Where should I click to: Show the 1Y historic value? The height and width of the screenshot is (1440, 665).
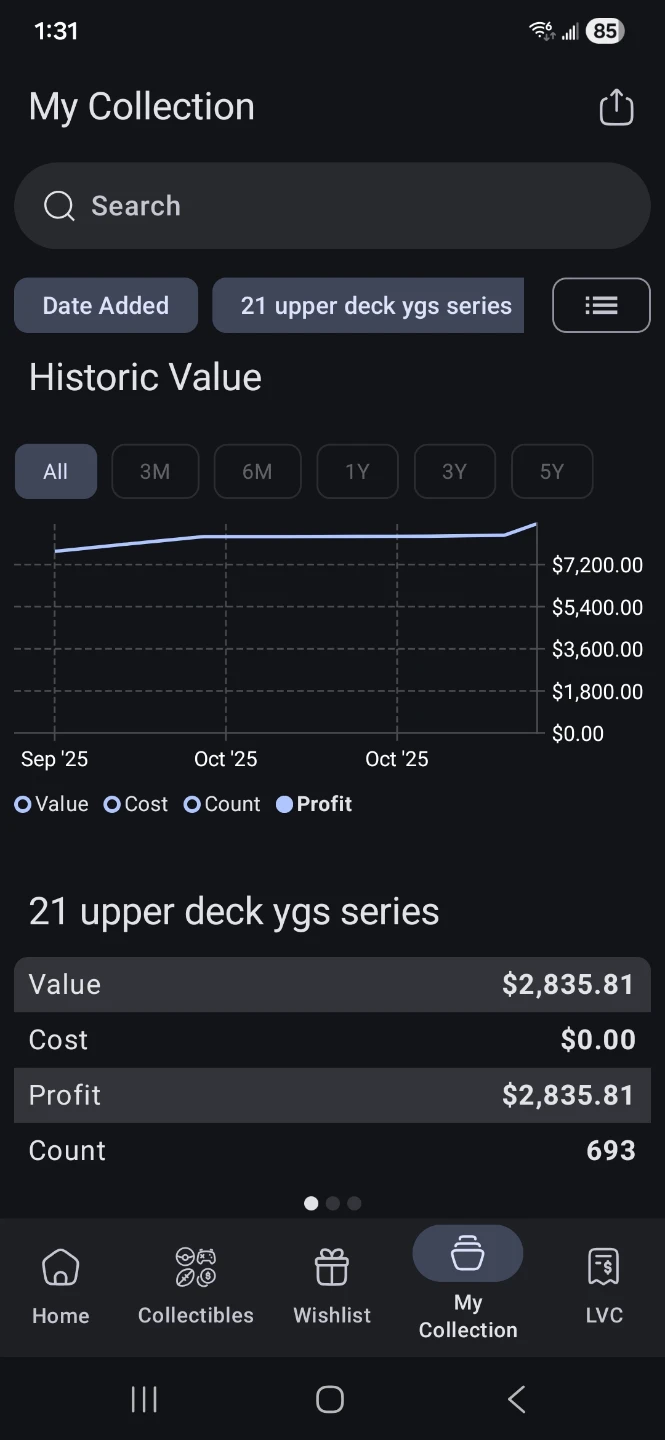357,471
